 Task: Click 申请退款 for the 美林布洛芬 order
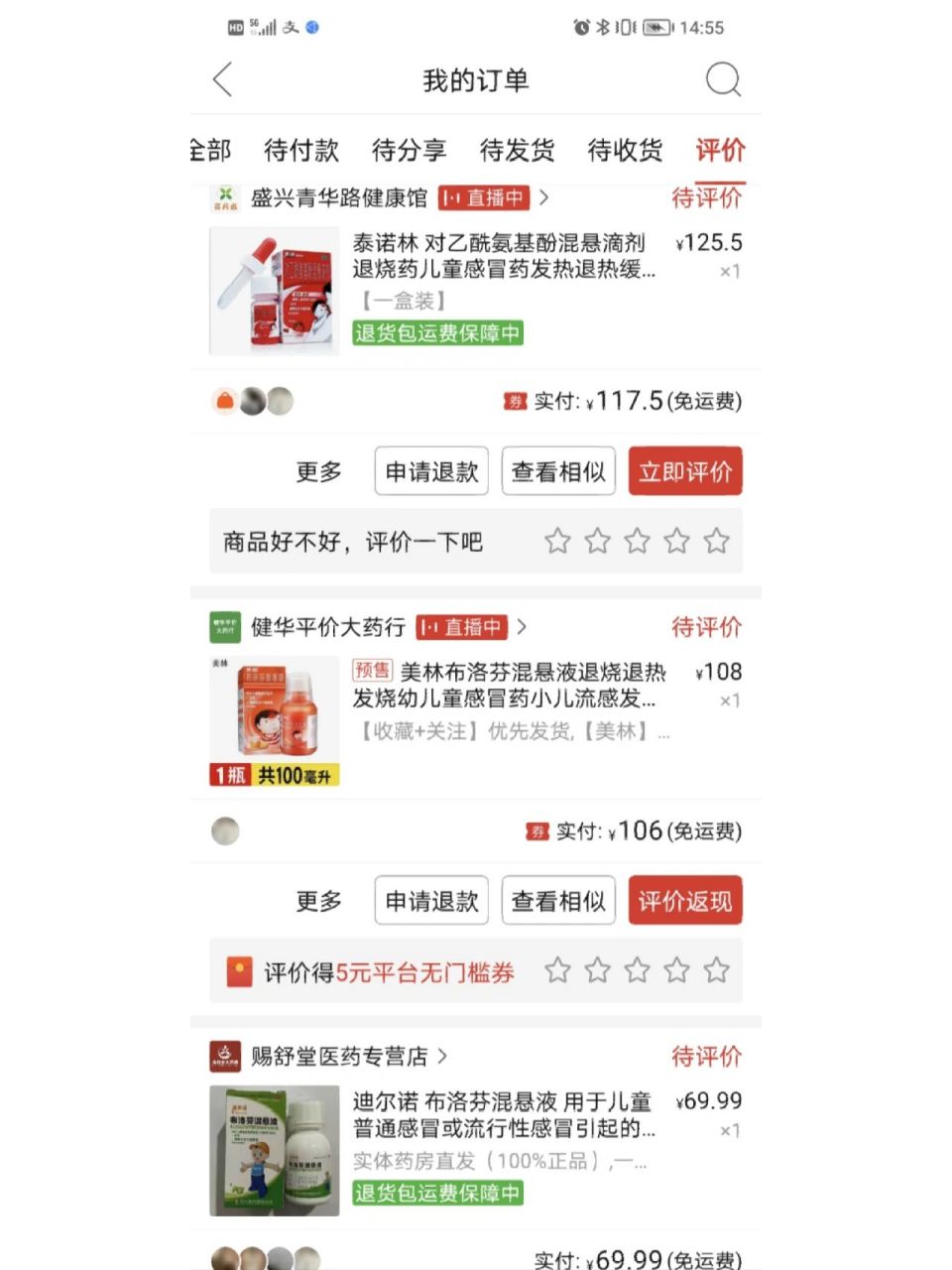(430, 900)
